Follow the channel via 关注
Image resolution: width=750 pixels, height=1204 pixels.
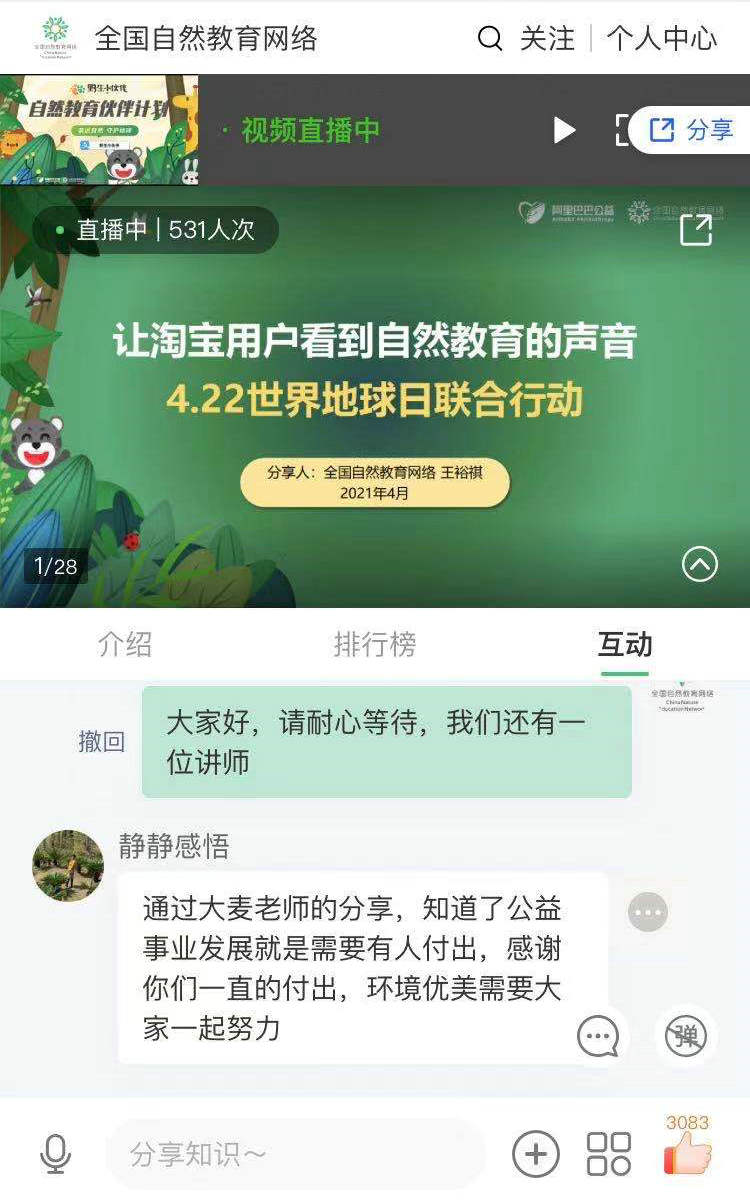point(547,39)
